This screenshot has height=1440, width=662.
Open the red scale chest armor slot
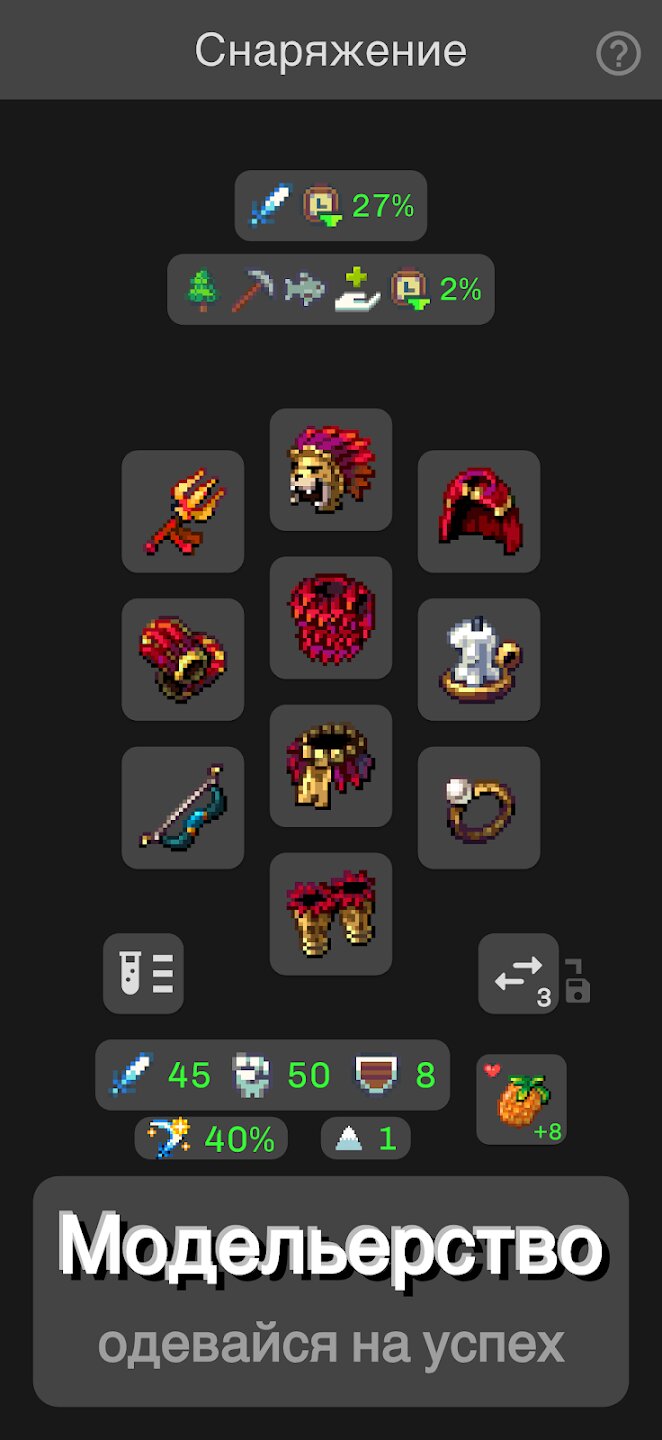[x=331, y=617]
